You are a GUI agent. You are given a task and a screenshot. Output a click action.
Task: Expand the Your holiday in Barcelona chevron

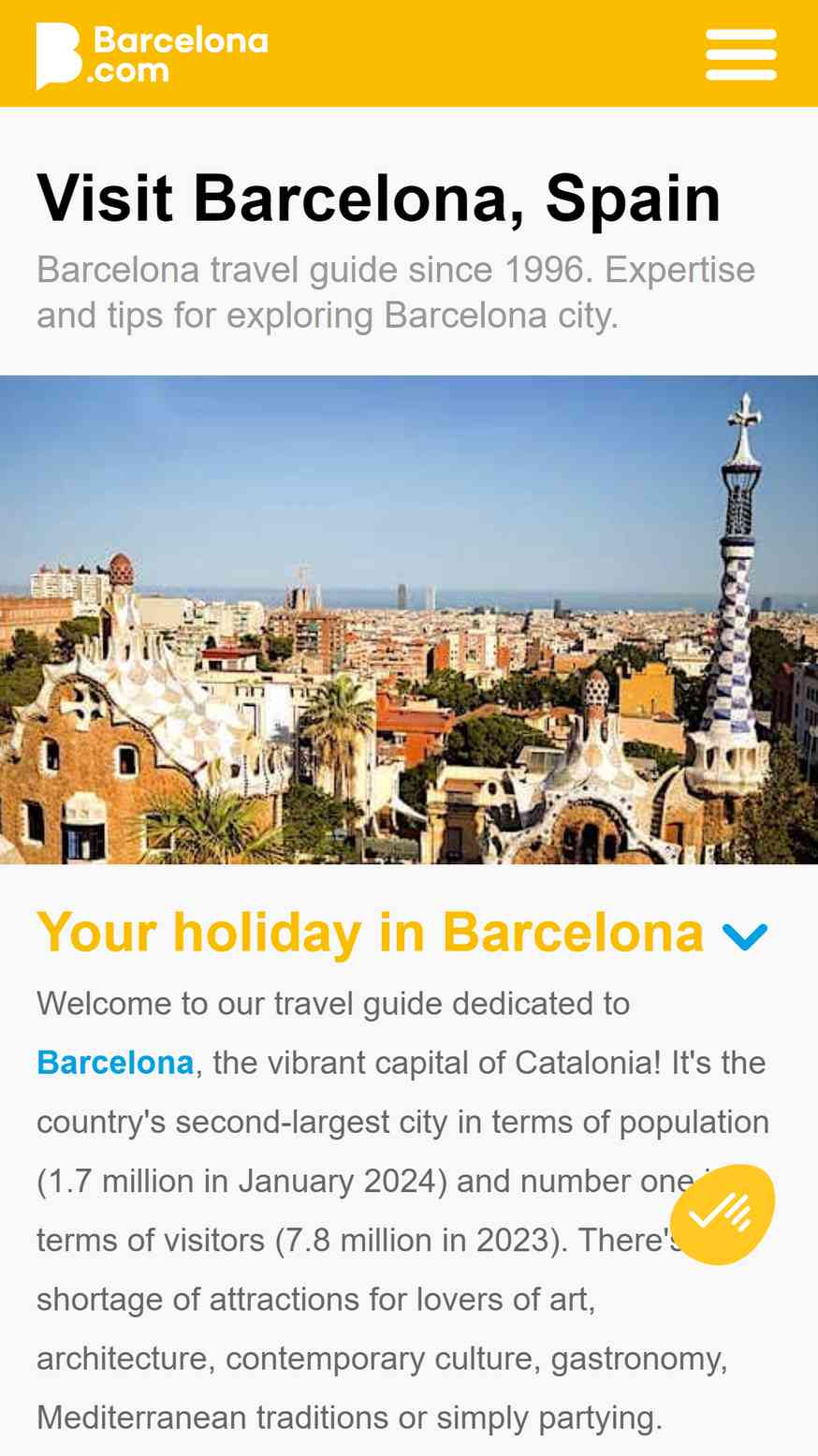(745, 935)
